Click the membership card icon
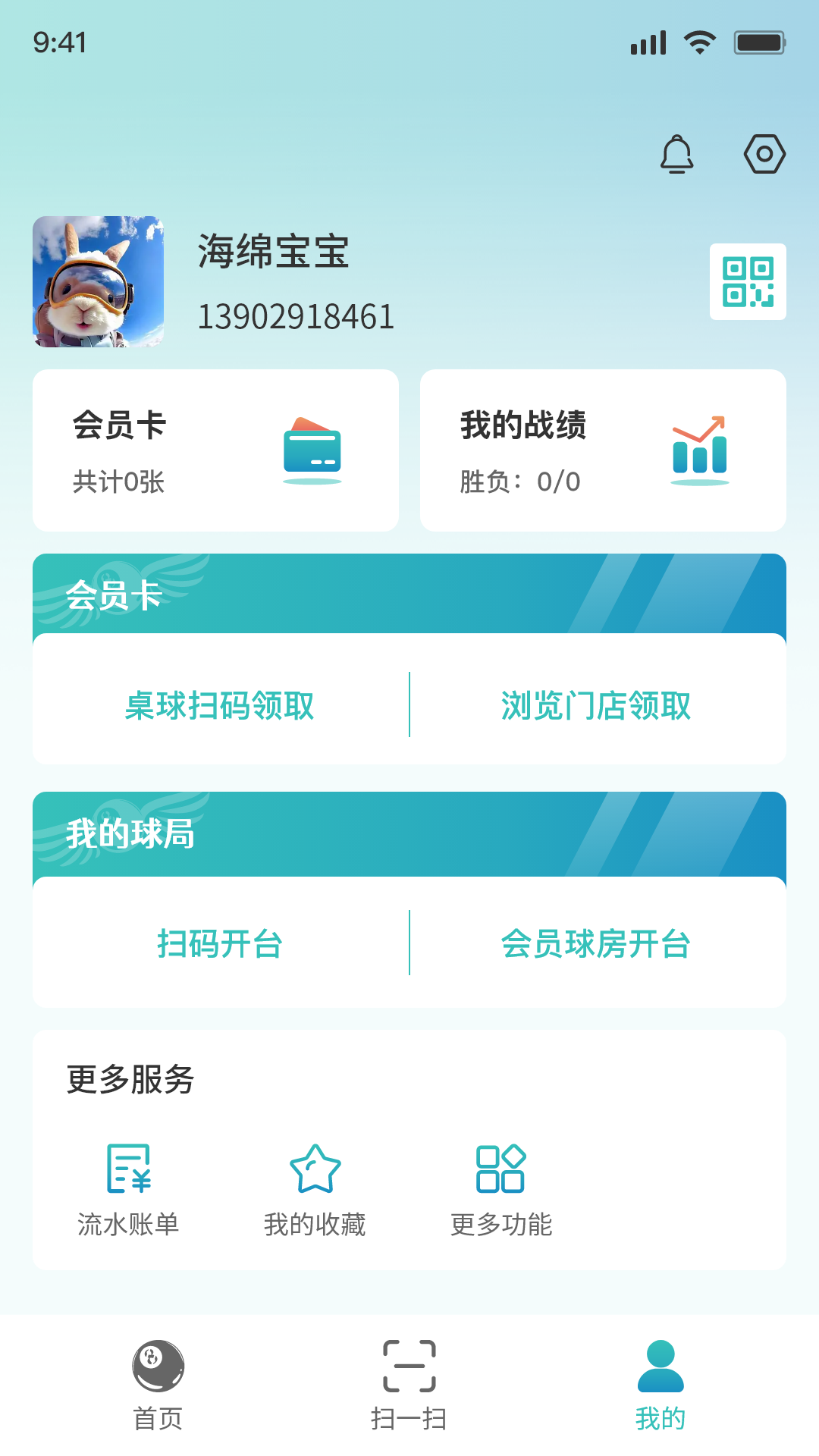 312,449
